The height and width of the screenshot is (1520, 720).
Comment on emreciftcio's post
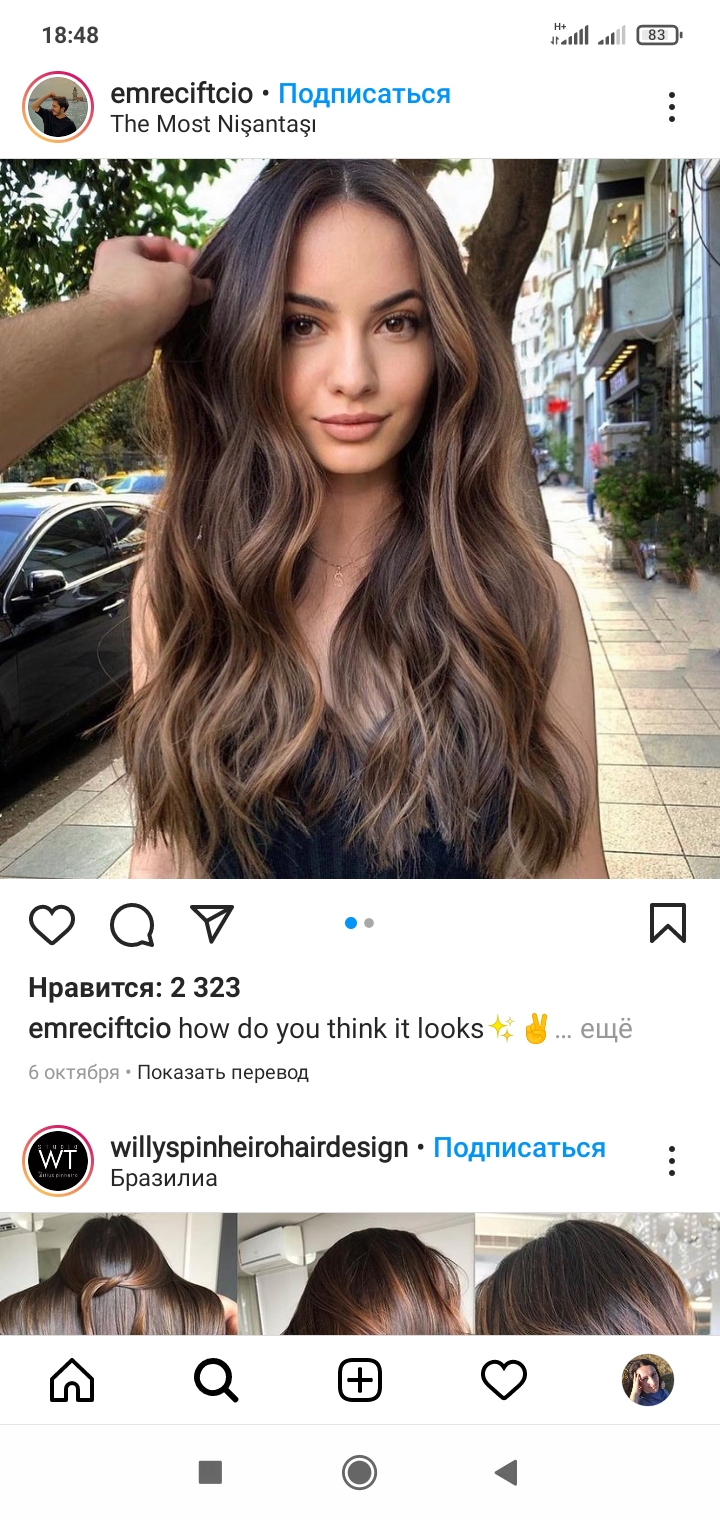132,924
